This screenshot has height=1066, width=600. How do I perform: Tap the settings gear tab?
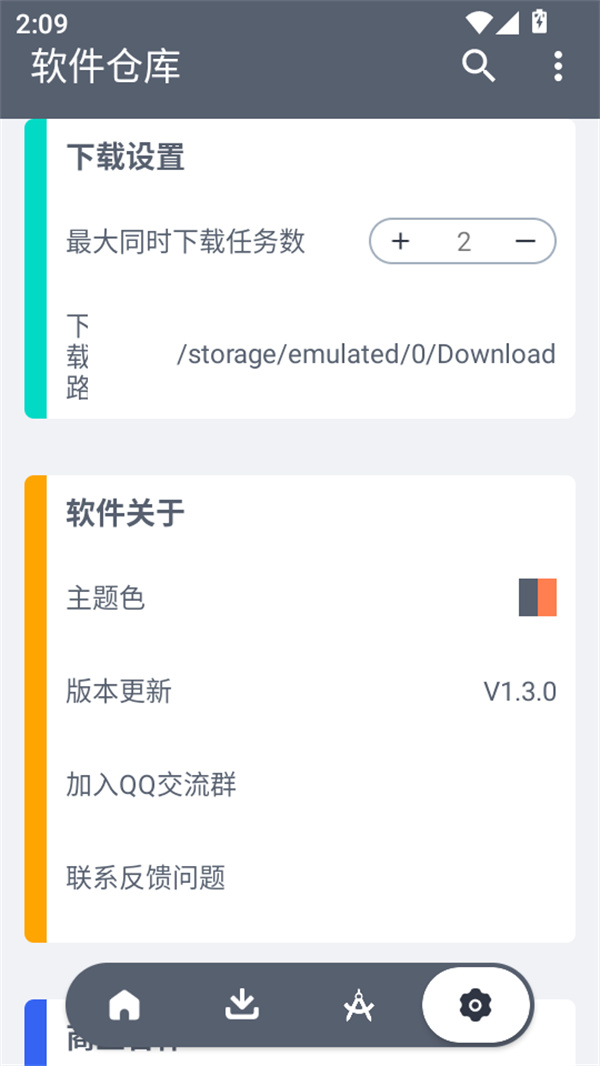click(x=475, y=1005)
